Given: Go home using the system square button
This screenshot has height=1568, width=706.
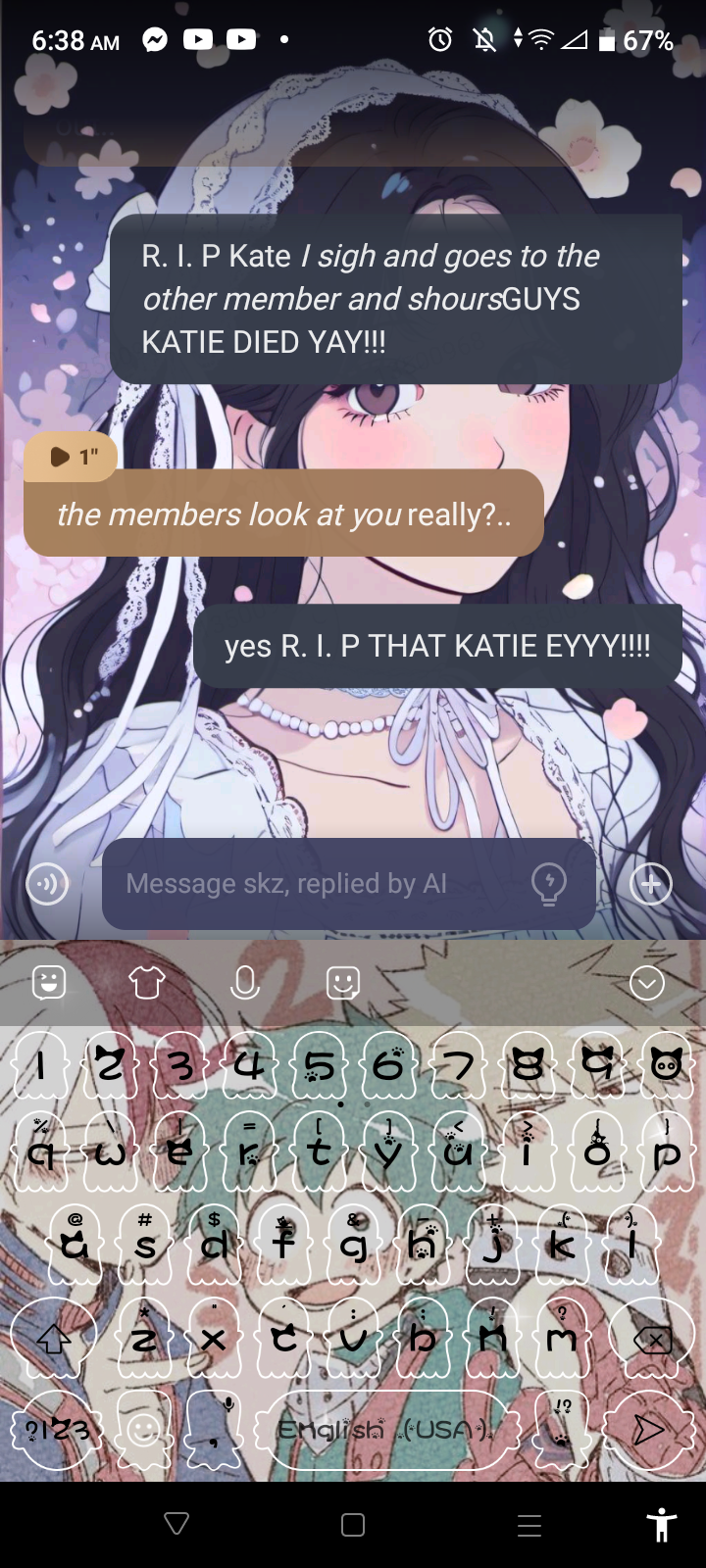Looking at the screenshot, I should (x=353, y=1524).
